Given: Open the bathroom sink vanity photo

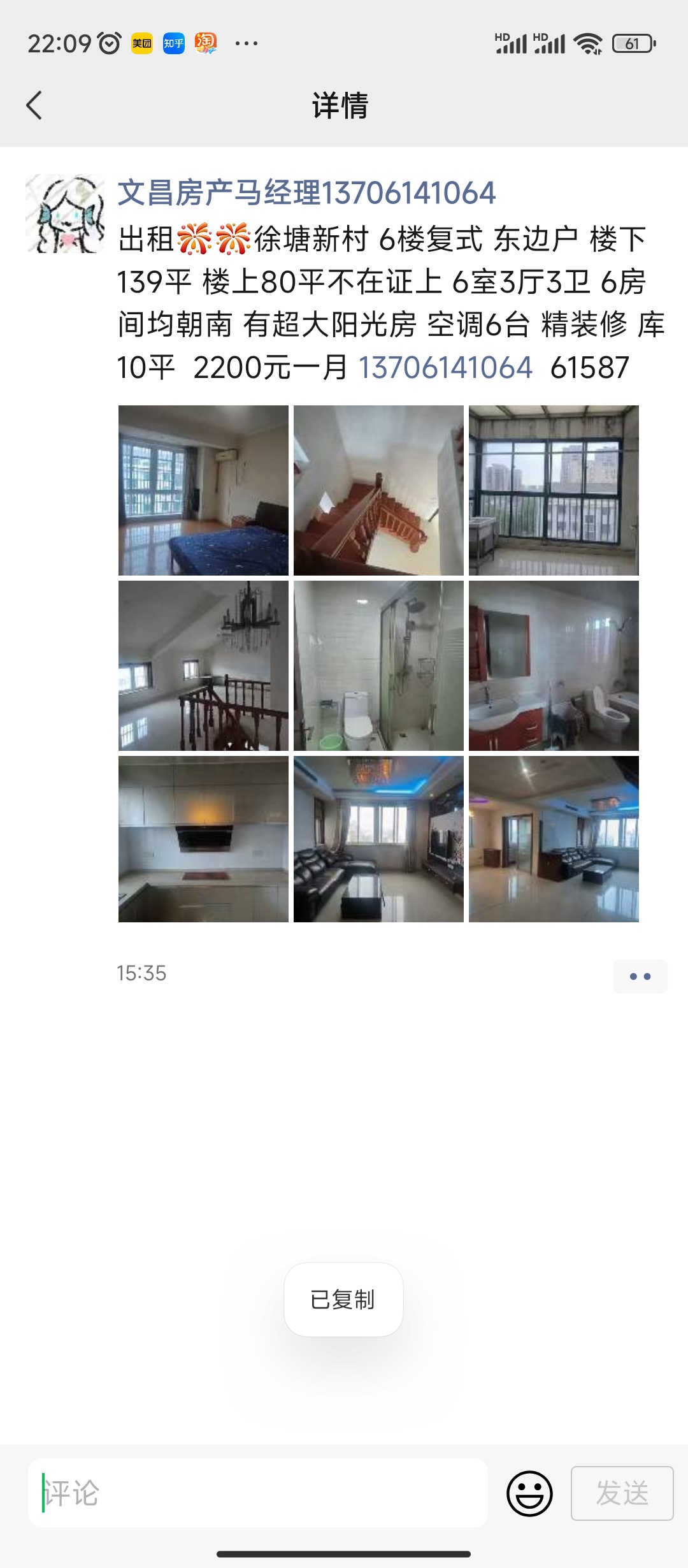Looking at the screenshot, I should coord(554,665).
